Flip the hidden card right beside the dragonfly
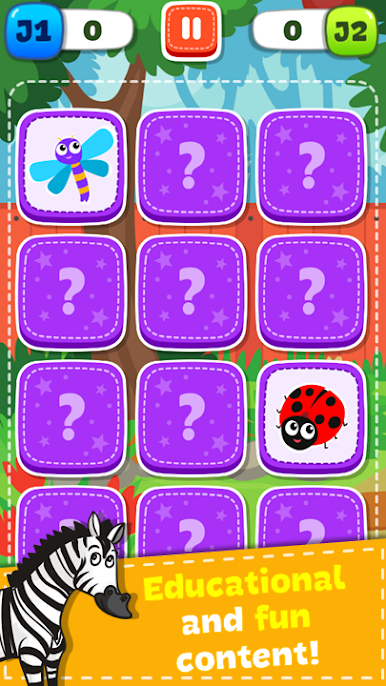 tap(191, 167)
